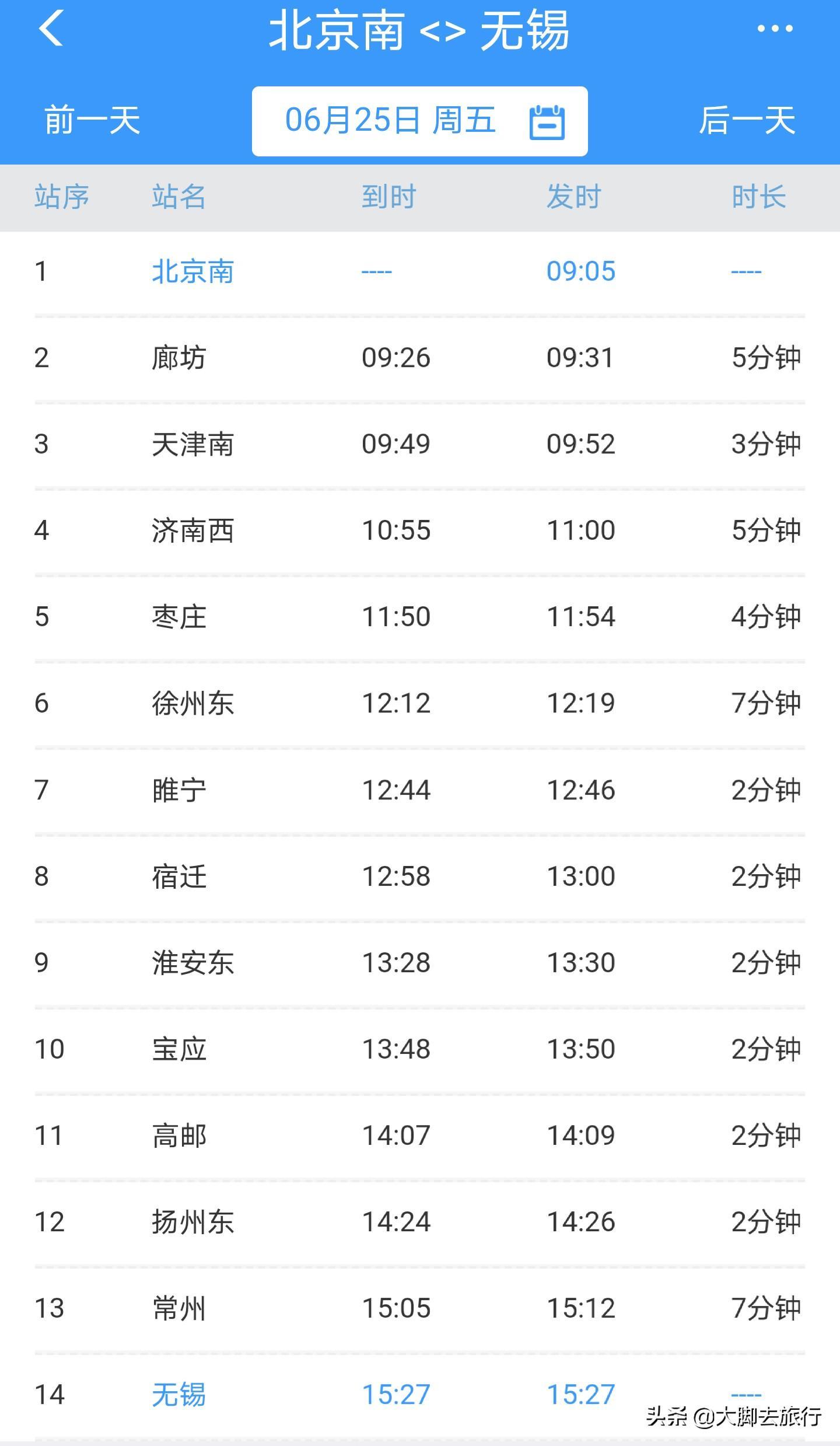The image size is (840, 1446).
Task: Open the three-dot overflow menu
Action: coord(775,29)
